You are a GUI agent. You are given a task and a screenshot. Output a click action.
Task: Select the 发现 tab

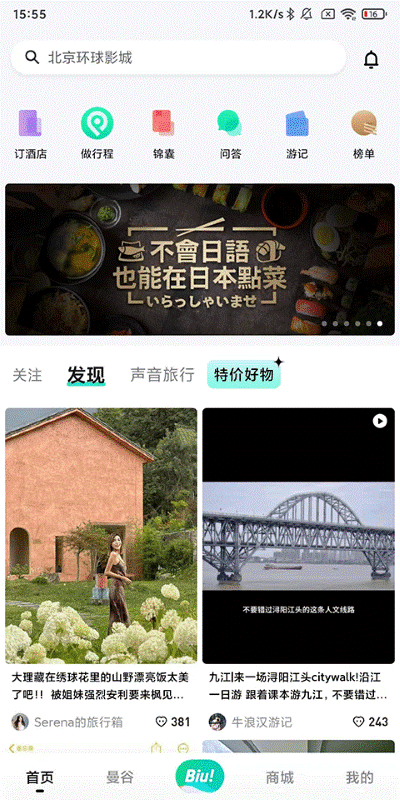(x=86, y=375)
